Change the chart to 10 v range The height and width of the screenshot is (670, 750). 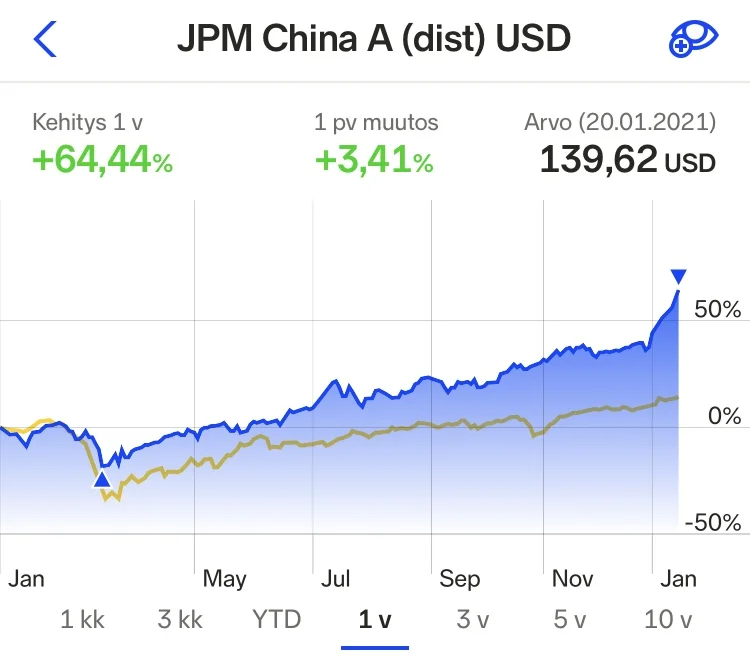click(668, 620)
